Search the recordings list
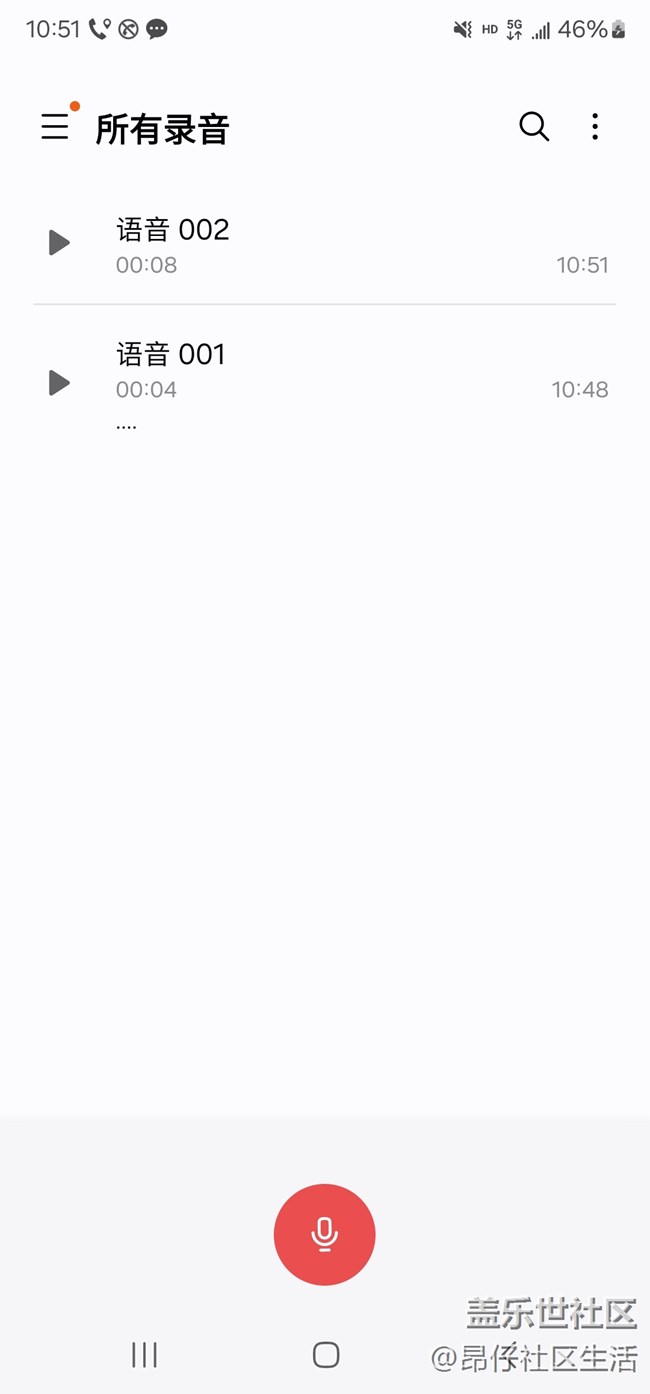Image resolution: width=650 pixels, height=1394 pixels. pyautogui.click(x=534, y=127)
